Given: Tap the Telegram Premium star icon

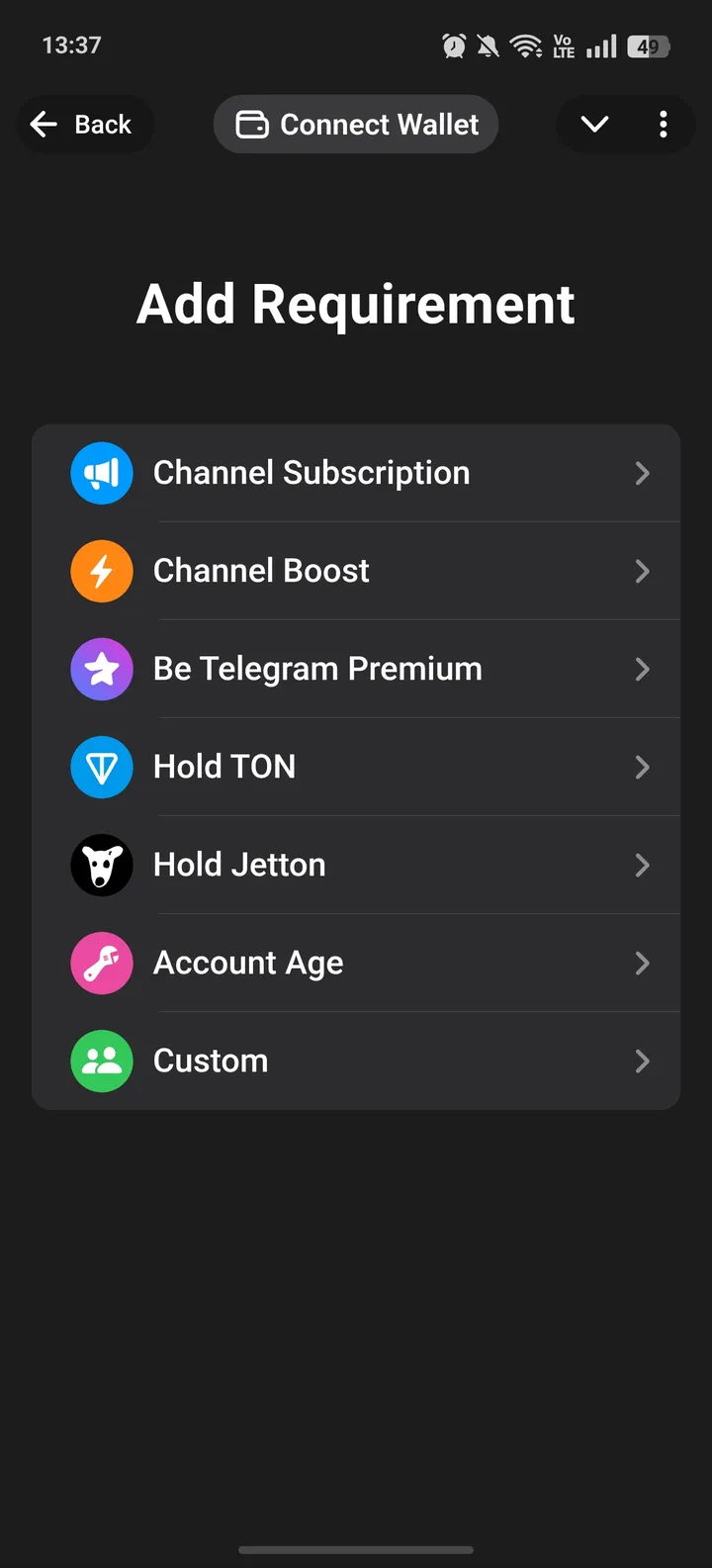Looking at the screenshot, I should 102,669.
